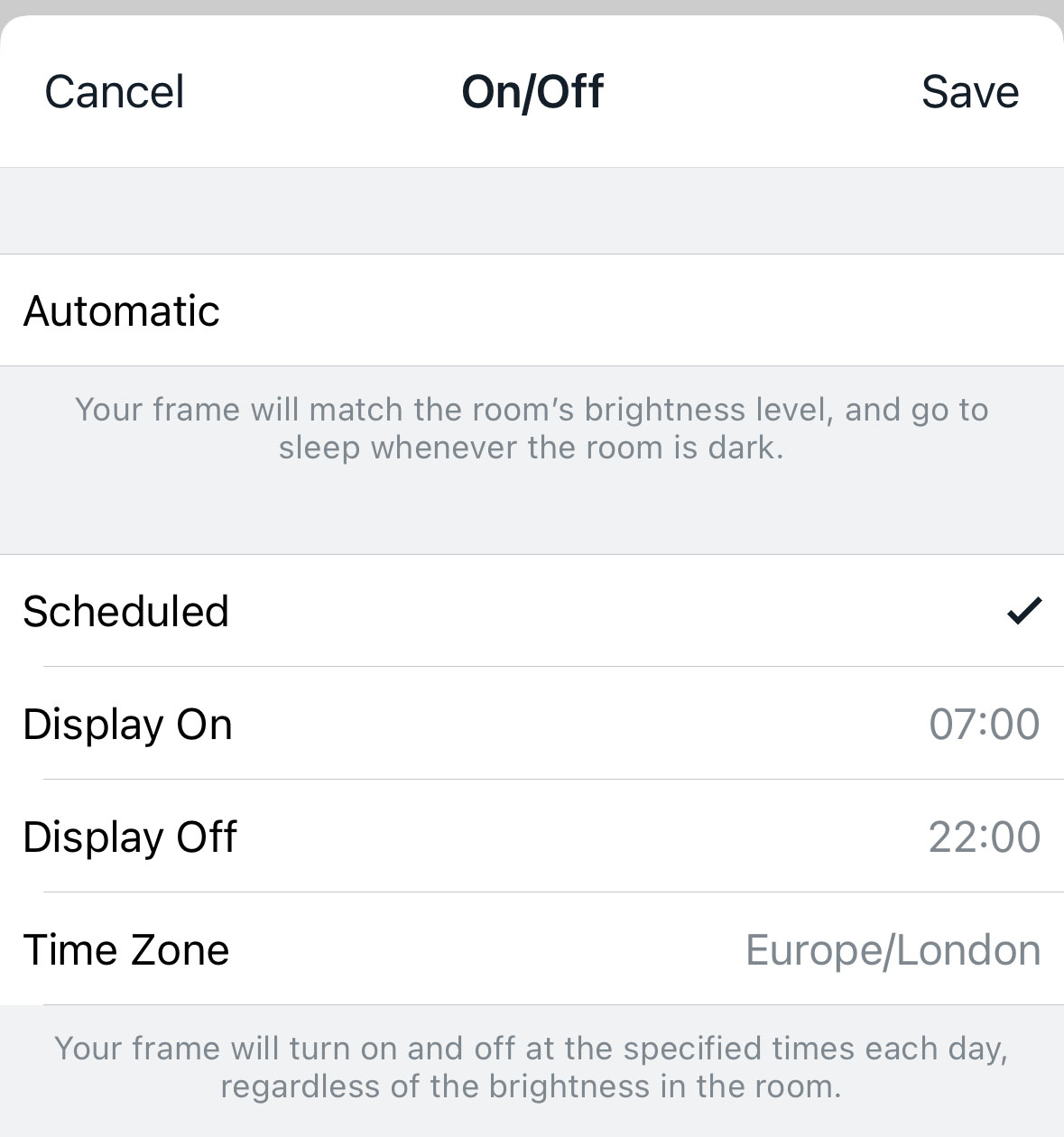Save the On/Off settings

pos(969,92)
